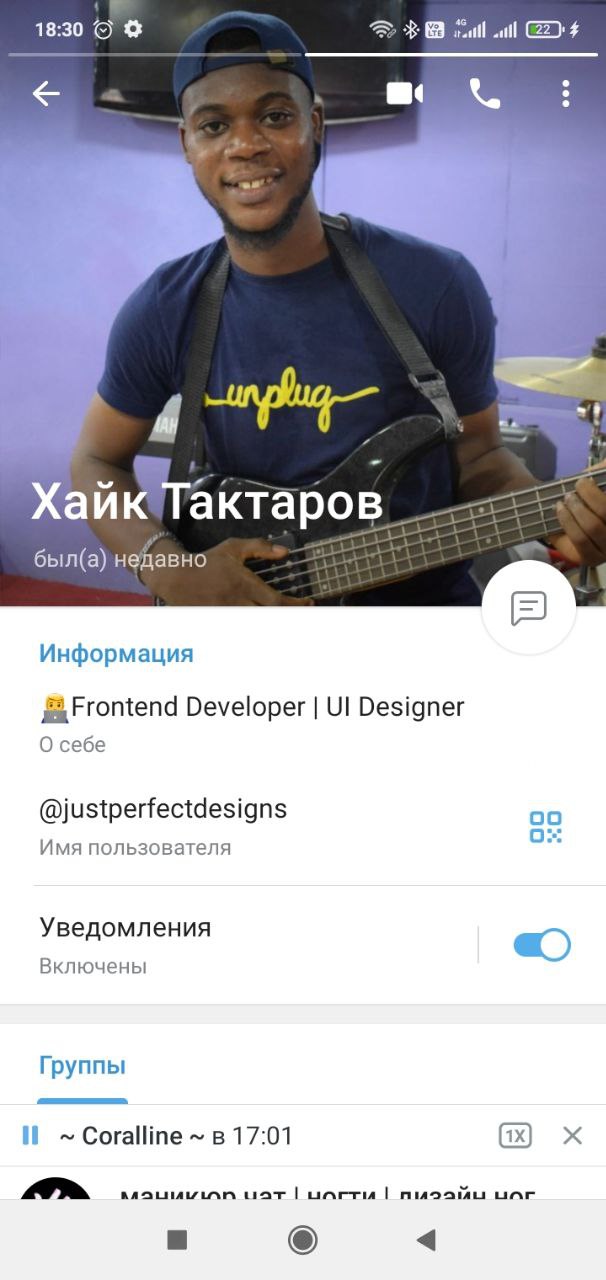Image resolution: width=606 pixels, height=1280 pixels.
Task: Pause the Coralline voice message
Action: 30,1135
